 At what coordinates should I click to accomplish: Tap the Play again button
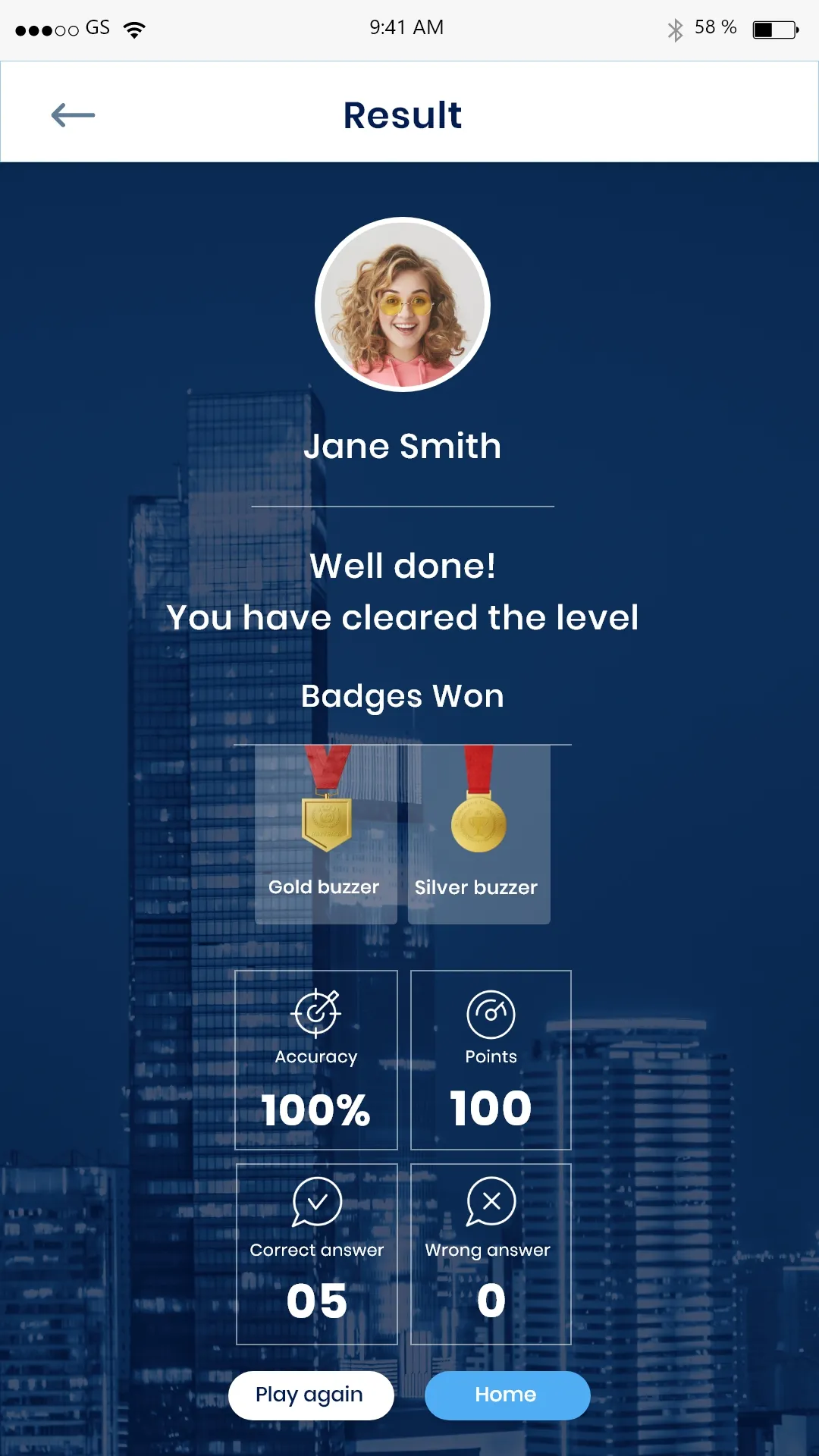click(311, 1395)
